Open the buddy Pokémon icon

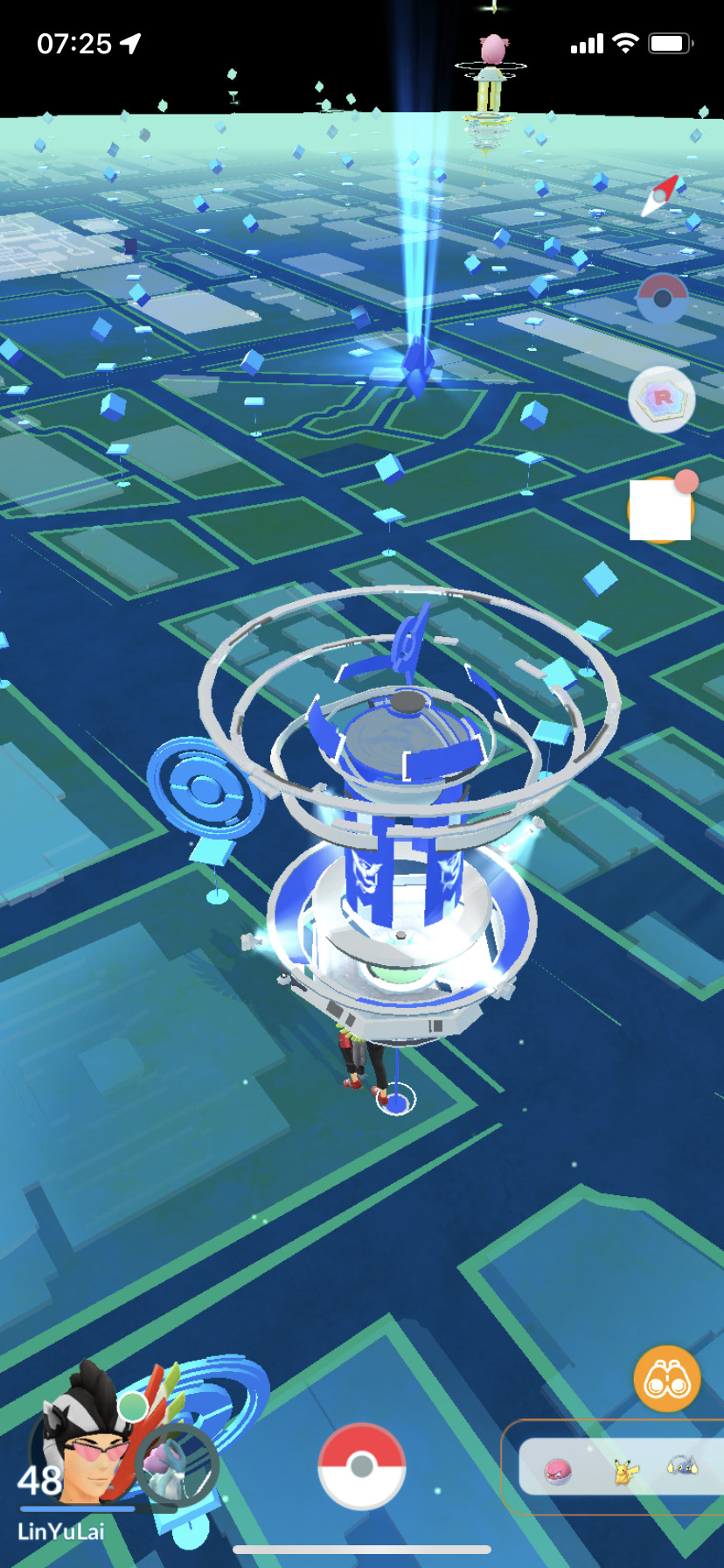point(177,1463)
